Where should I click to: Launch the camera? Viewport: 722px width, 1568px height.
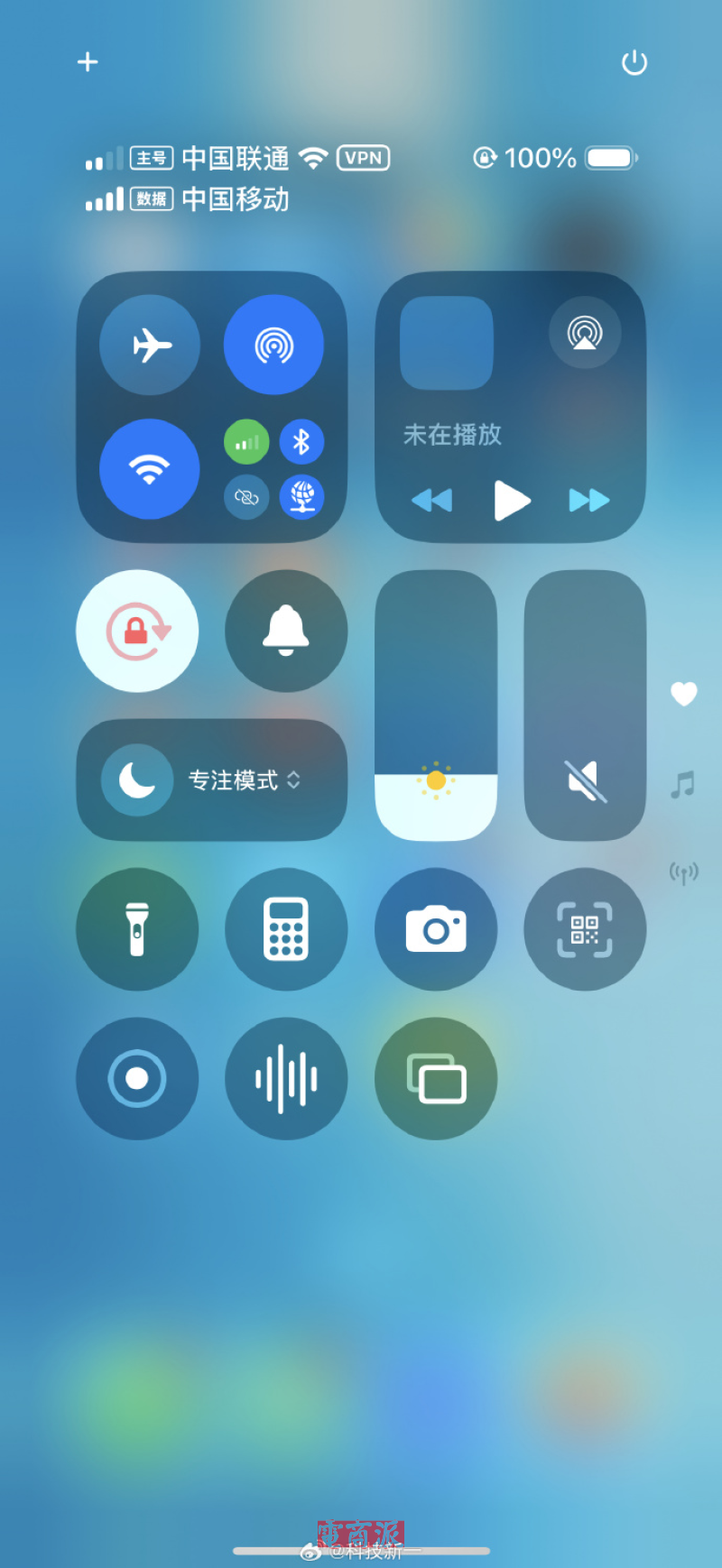point(436,929)
